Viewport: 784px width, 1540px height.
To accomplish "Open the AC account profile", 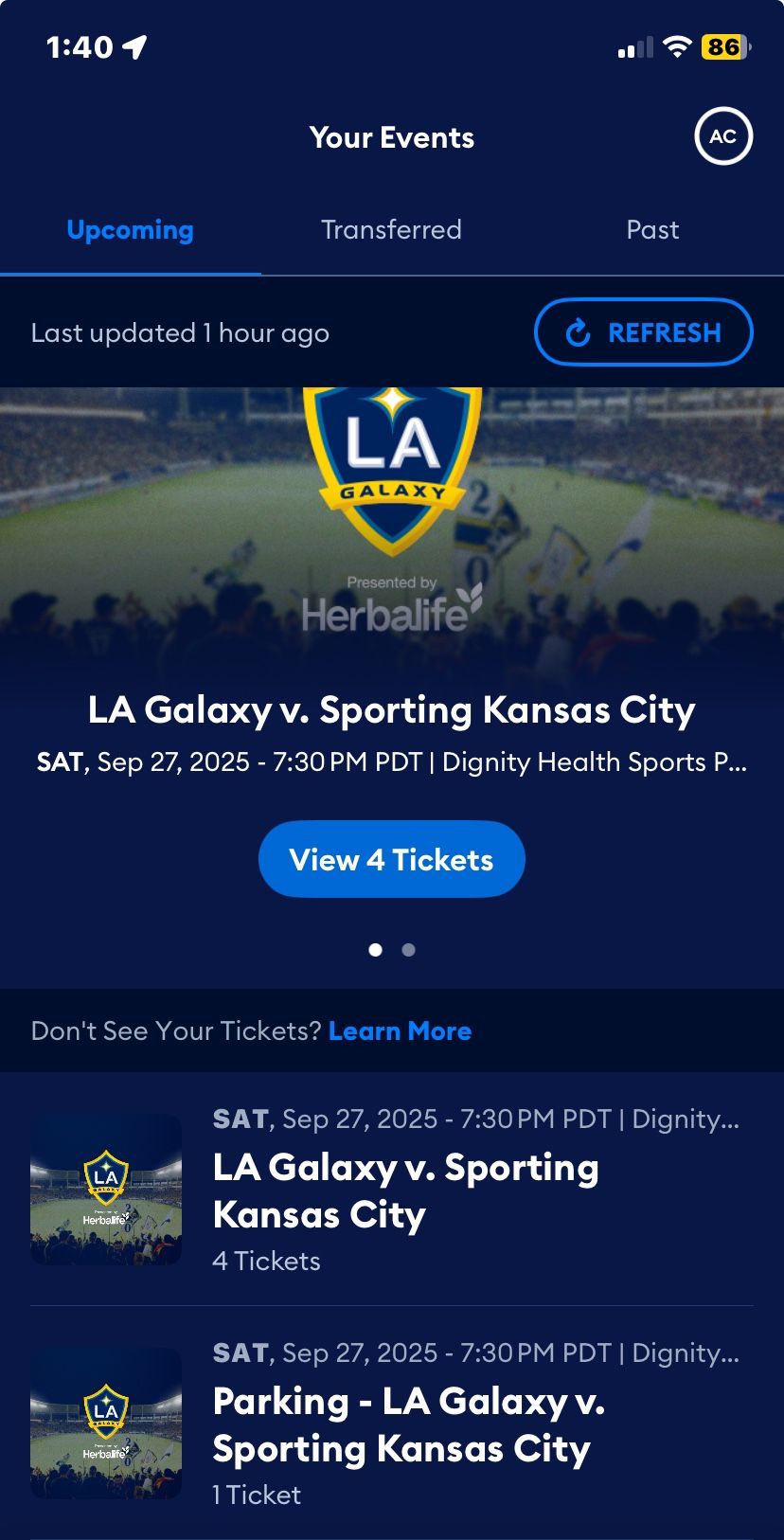I will pyautogui.click(x=722, y=136).
